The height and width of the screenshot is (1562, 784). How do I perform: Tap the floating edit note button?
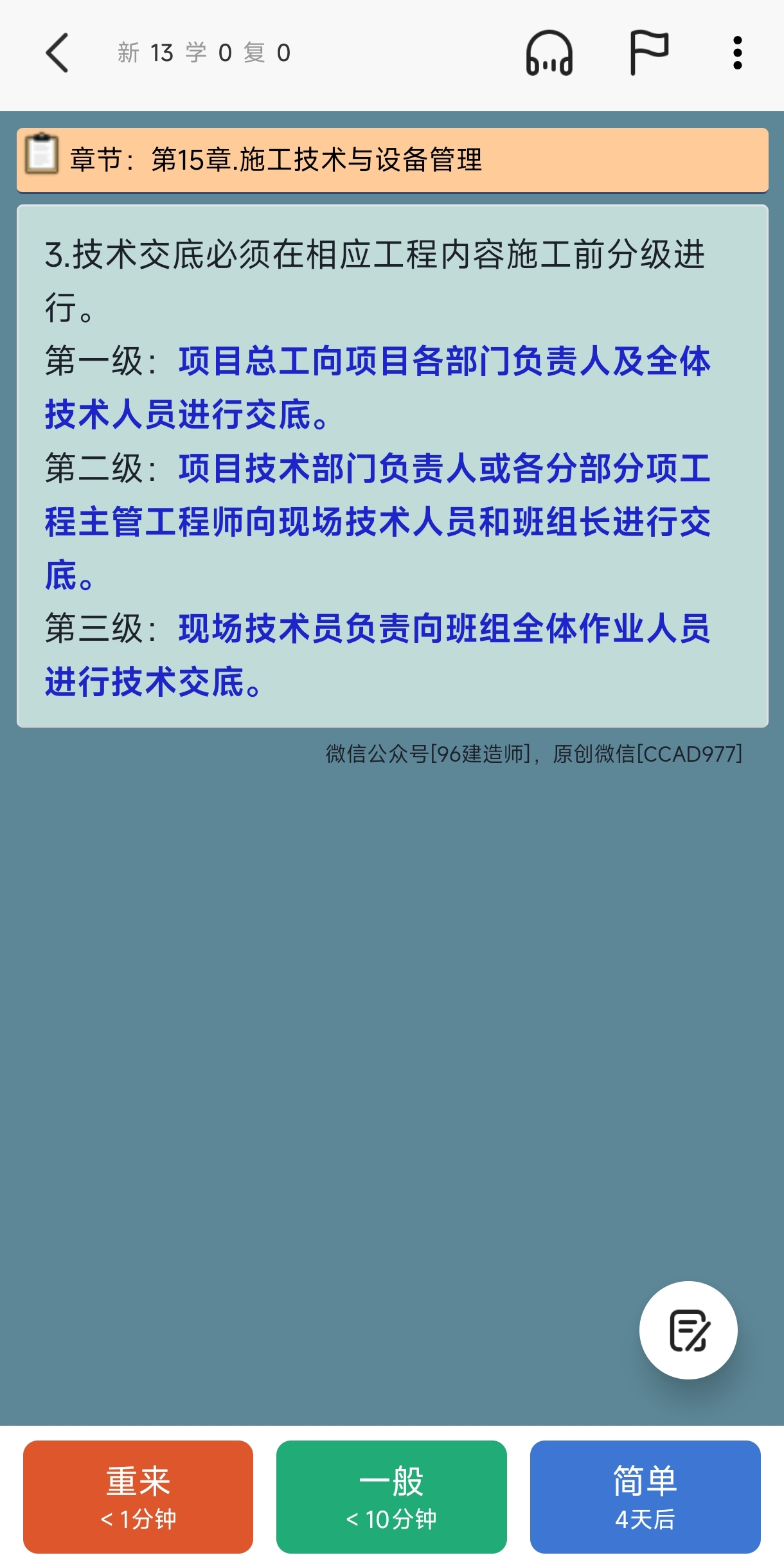tap(688, 1330)
